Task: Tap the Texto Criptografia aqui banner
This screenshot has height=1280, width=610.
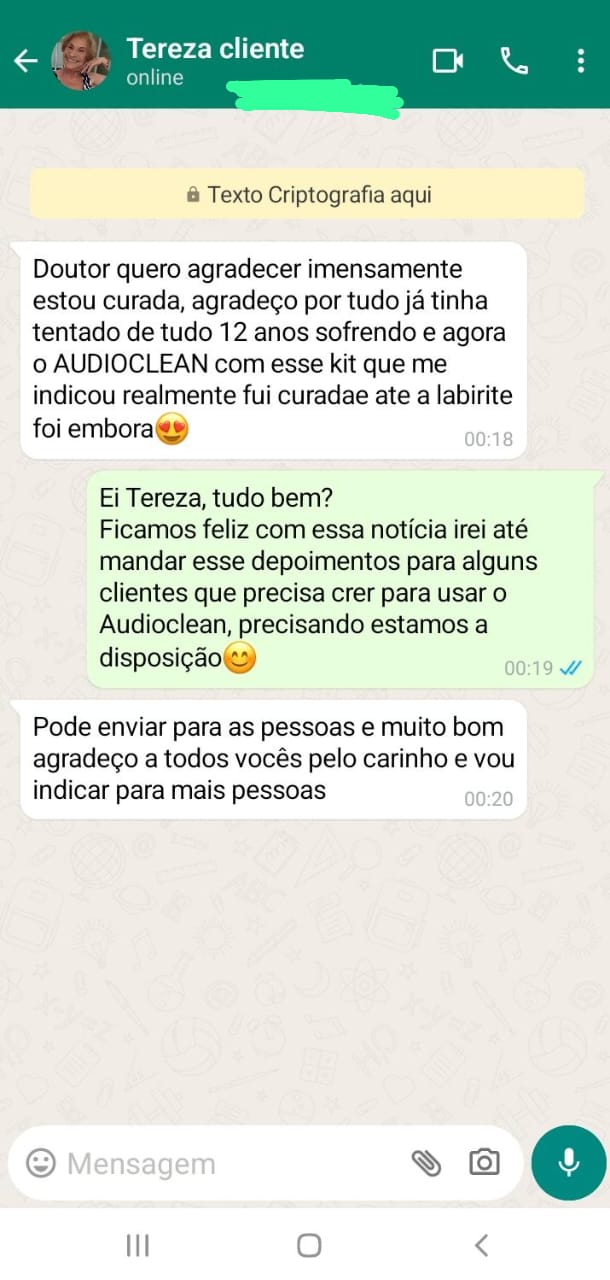Action: (x=307, y=194)
